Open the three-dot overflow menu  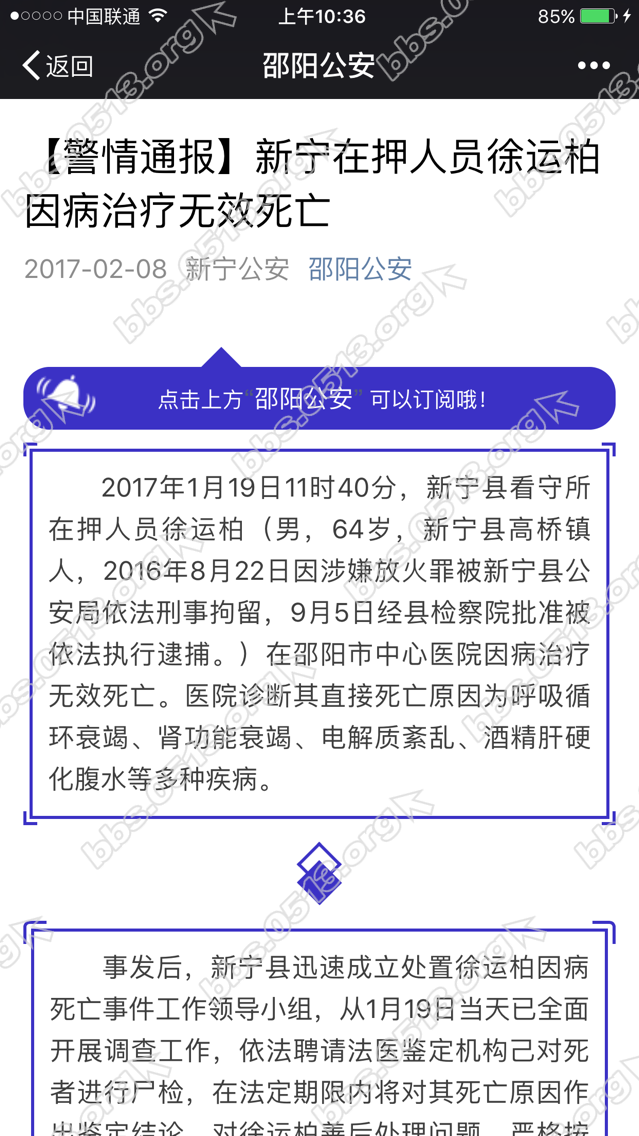pos(593,66)
